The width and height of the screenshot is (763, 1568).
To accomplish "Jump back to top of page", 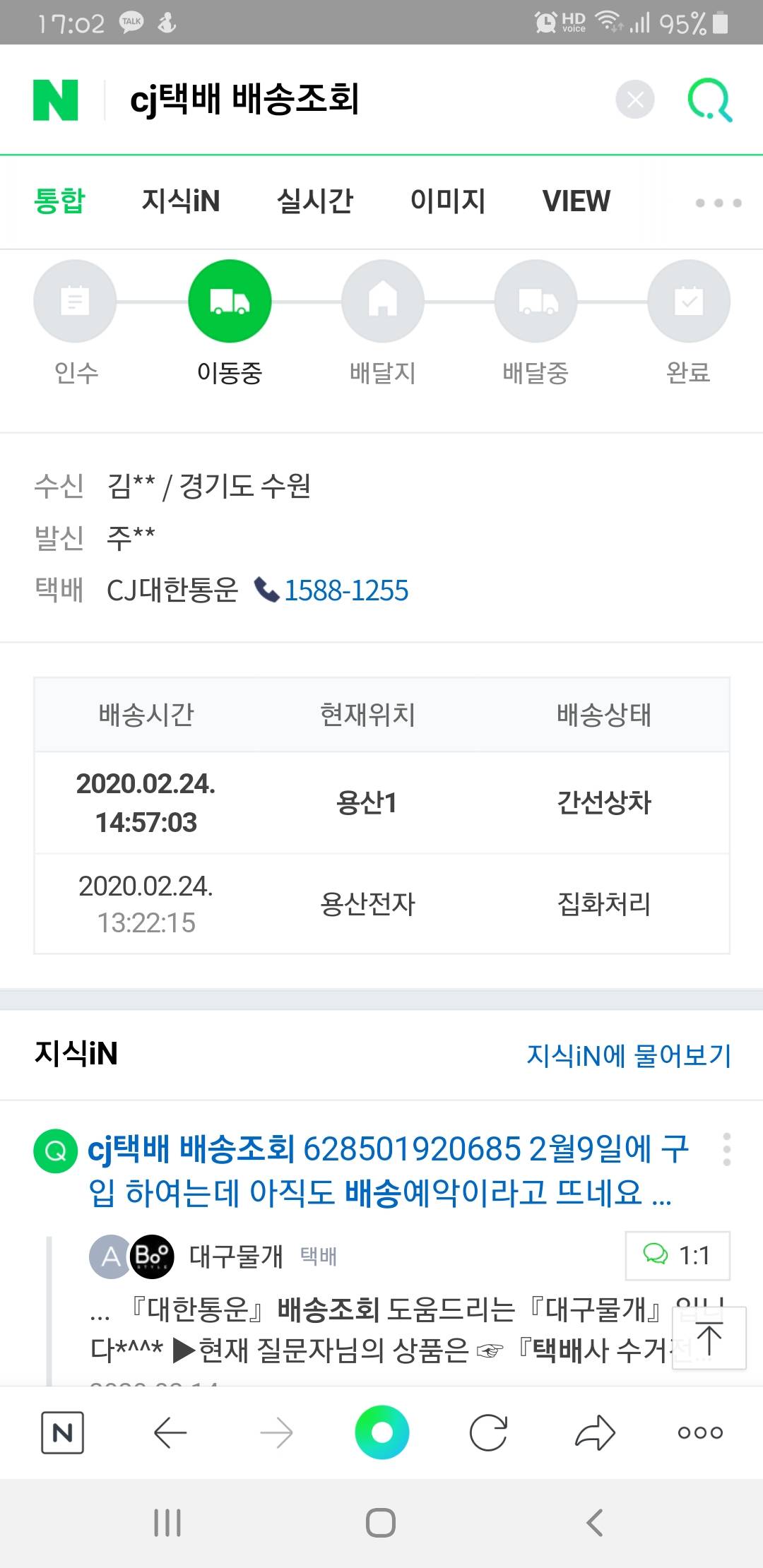I will [x=709, y=1338].
